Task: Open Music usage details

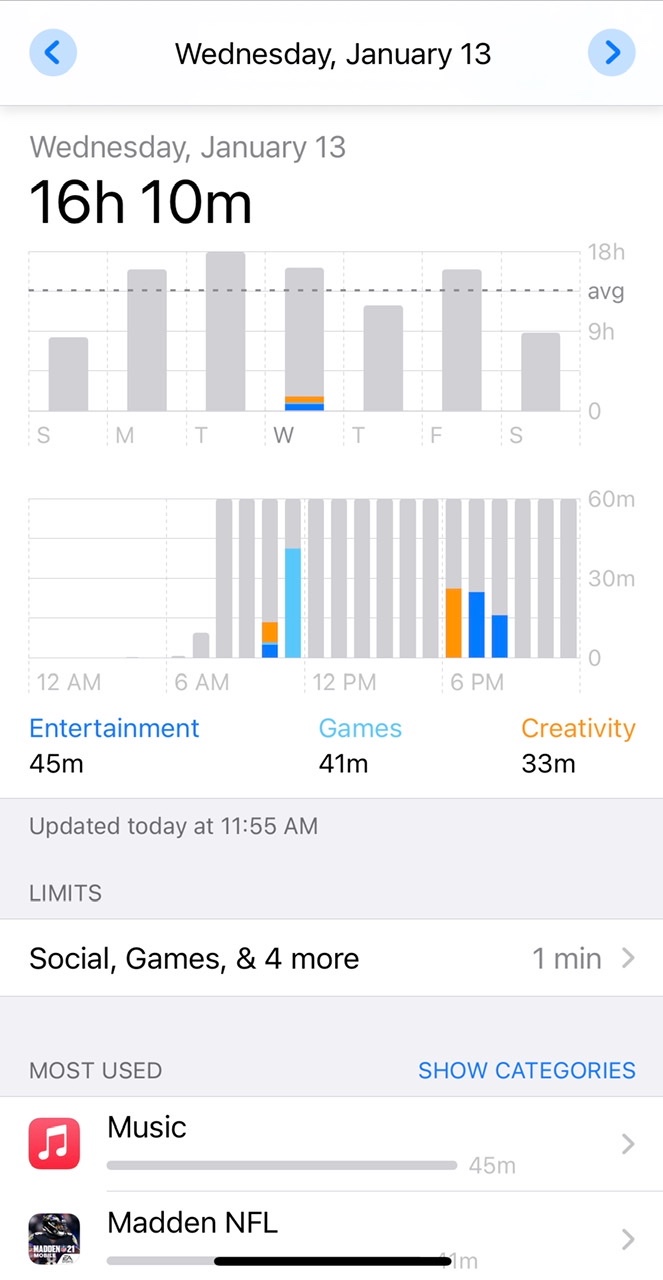Action: [331, 1144]
